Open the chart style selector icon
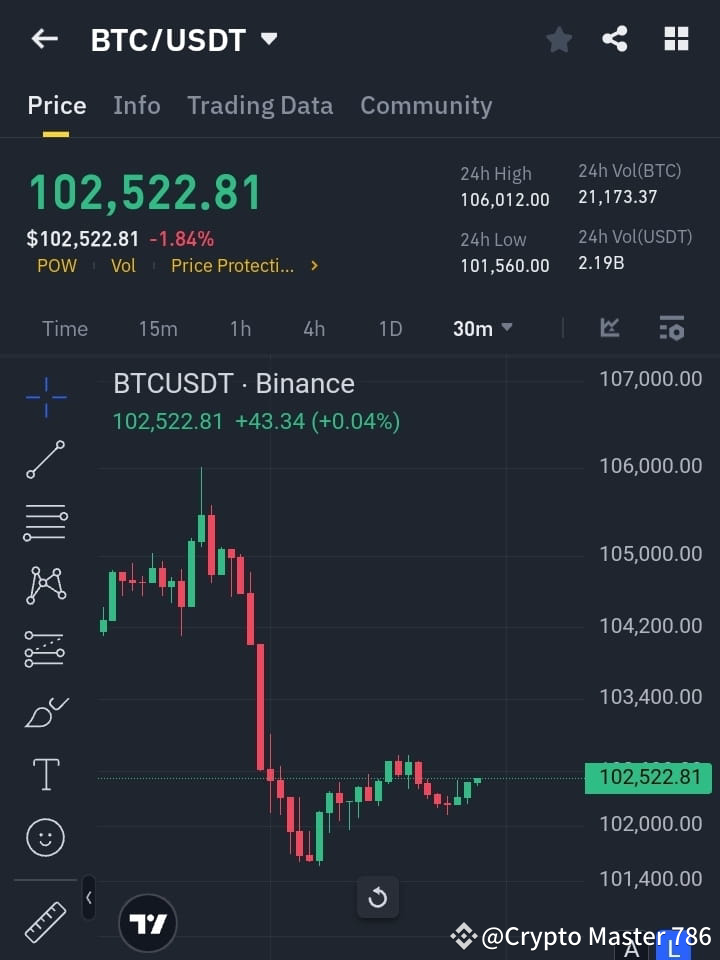This screenshot has width=720, height=960. point(610,328)
